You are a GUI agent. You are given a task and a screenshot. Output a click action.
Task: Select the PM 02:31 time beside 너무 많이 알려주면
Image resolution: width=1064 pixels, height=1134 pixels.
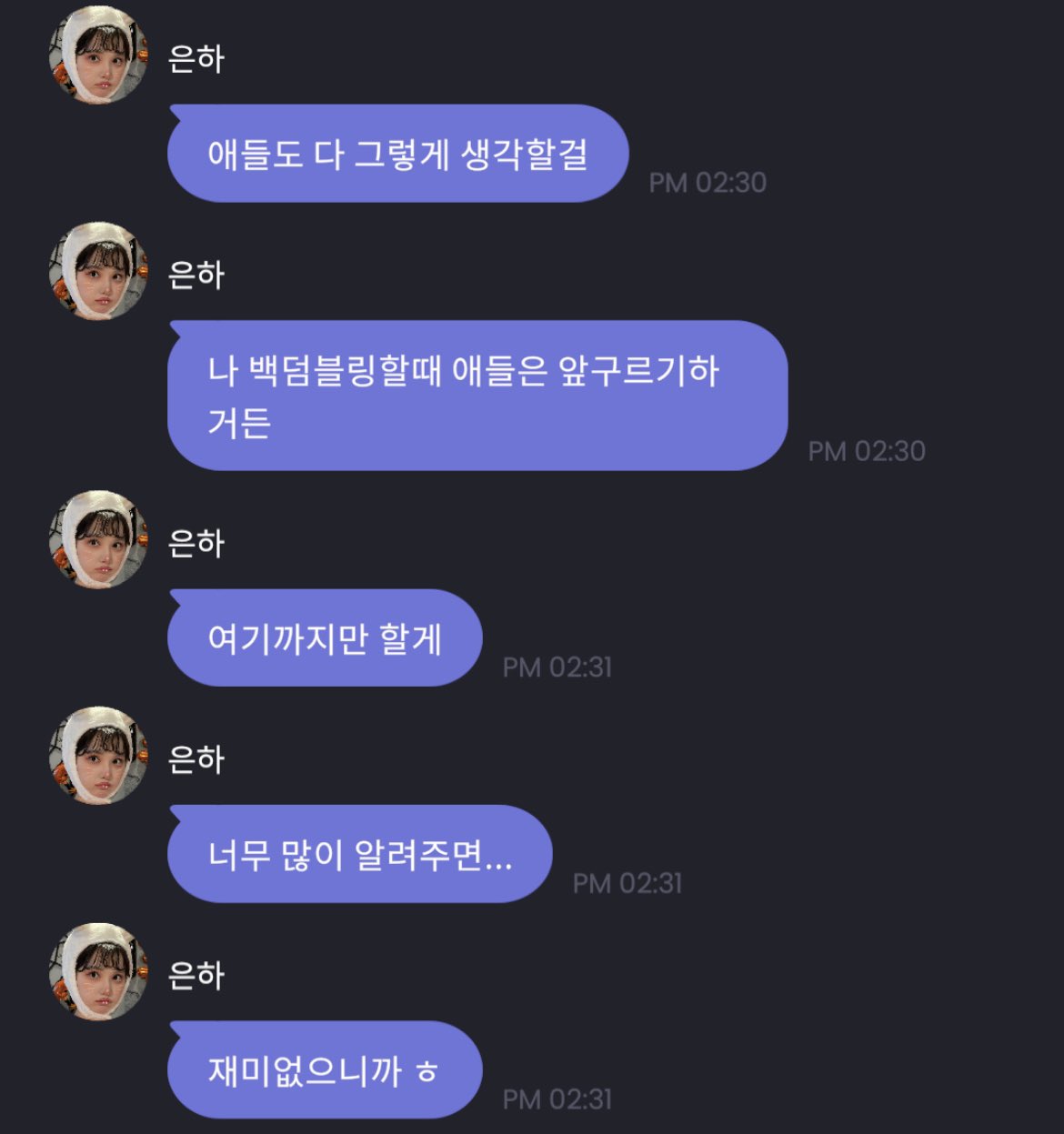coord(629,882)
